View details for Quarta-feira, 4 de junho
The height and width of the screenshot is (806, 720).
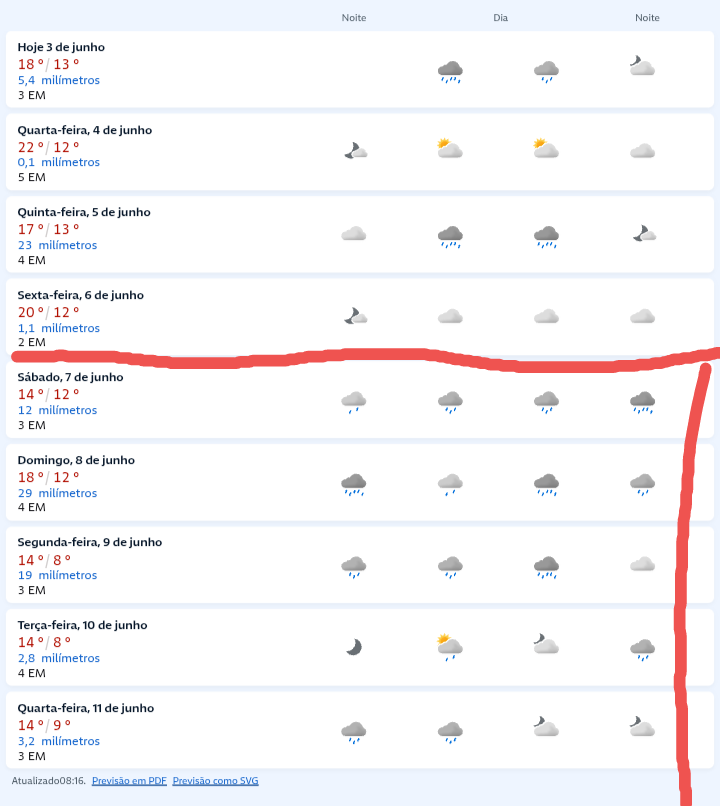point(85,130)
